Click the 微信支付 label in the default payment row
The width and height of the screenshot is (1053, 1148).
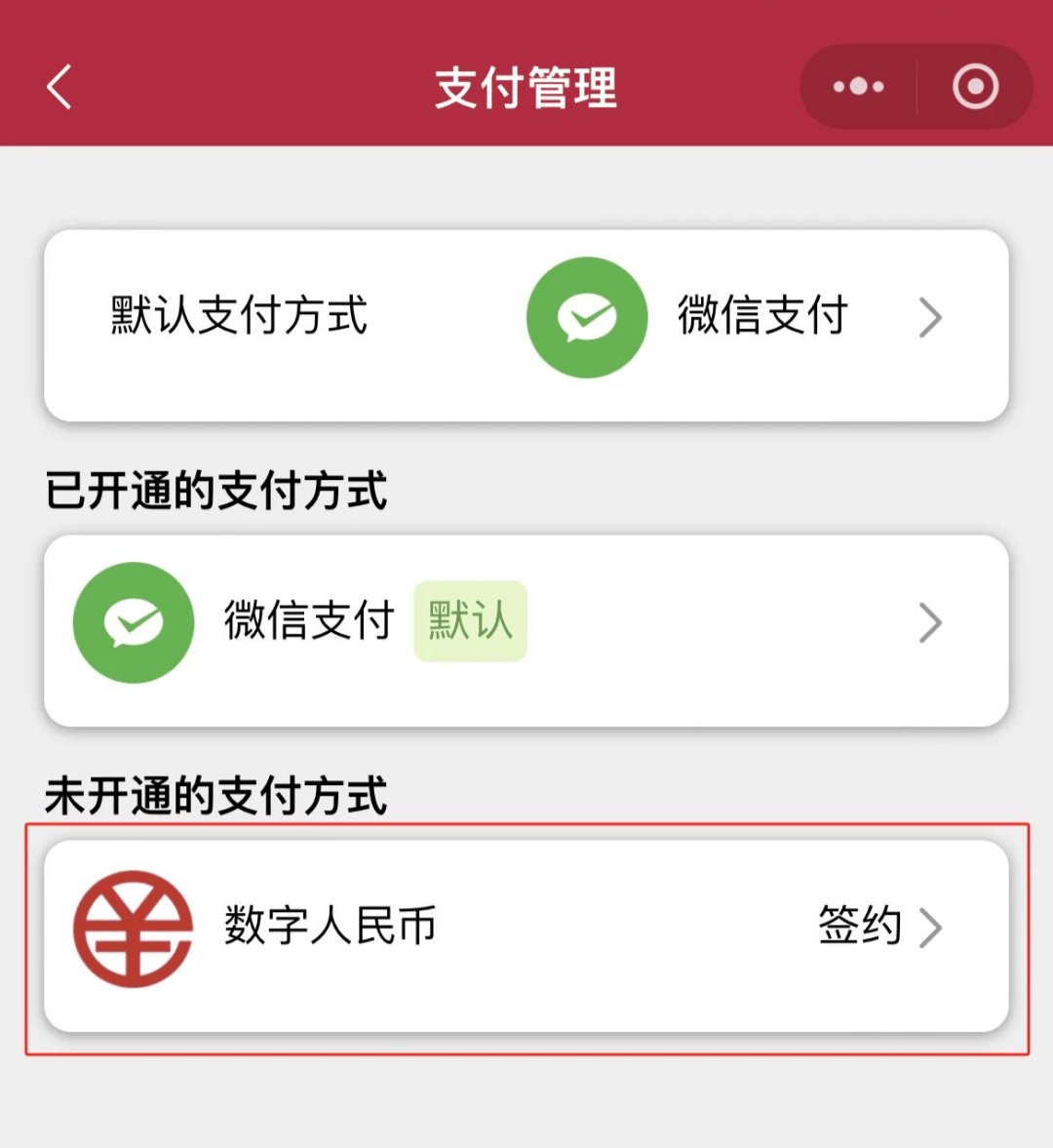[762, 317]
